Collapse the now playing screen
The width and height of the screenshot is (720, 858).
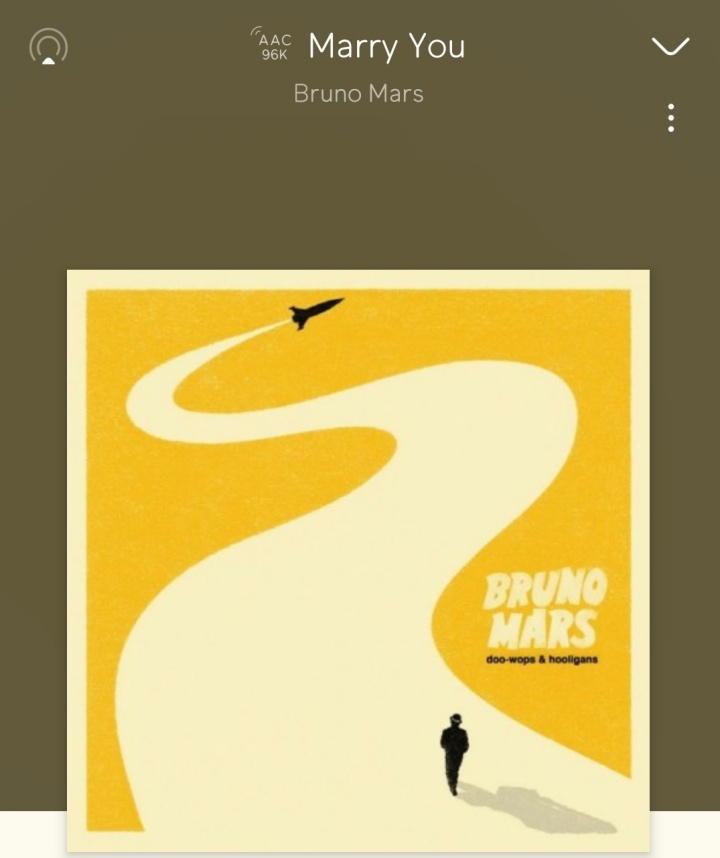[x=670, y=47]
